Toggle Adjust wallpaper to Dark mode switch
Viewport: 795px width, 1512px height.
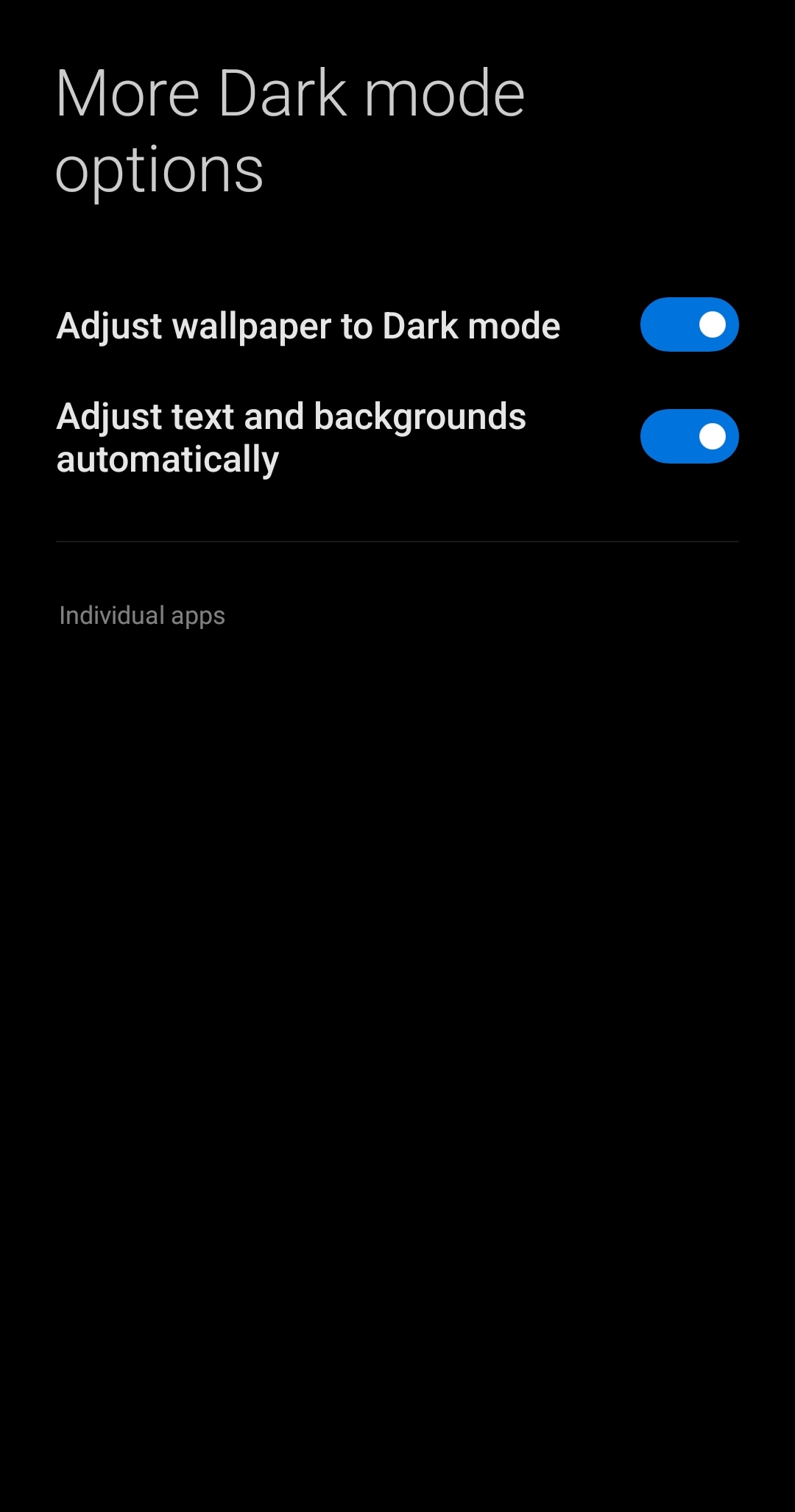(x=689, y=324)
